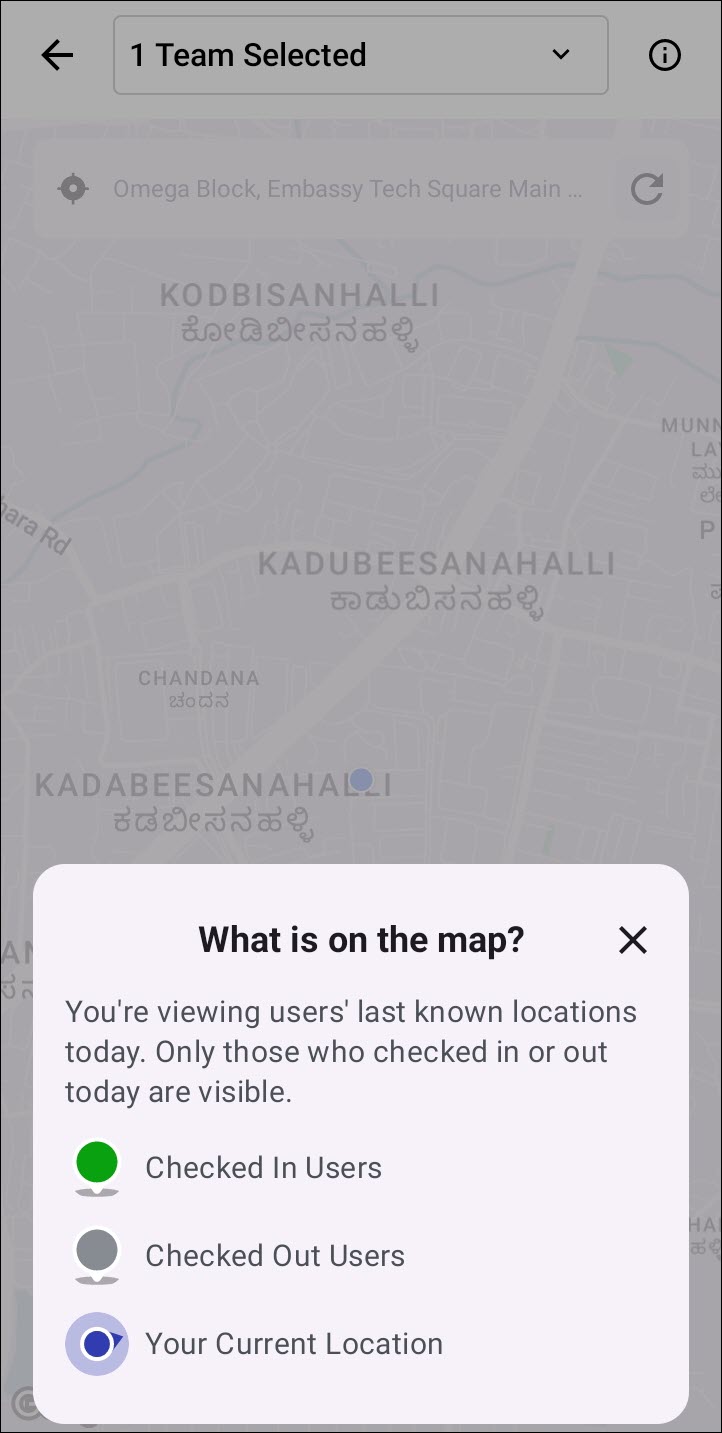This screenshot has width=722, height=1433.
Task: Go back using the arrow icon
Action: [57, 55]
